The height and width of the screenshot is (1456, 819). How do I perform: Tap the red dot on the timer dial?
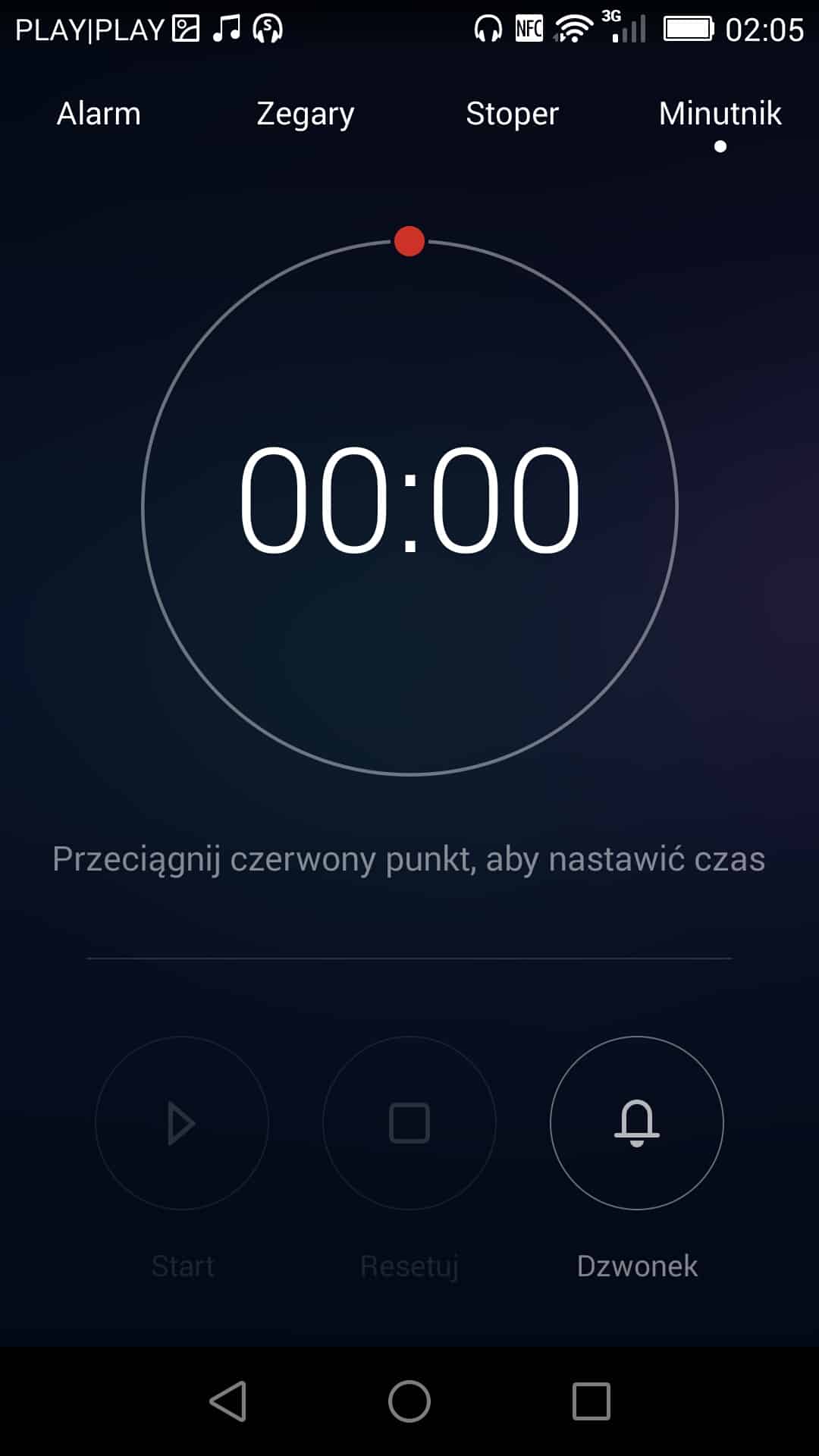[x=409, y=241]
